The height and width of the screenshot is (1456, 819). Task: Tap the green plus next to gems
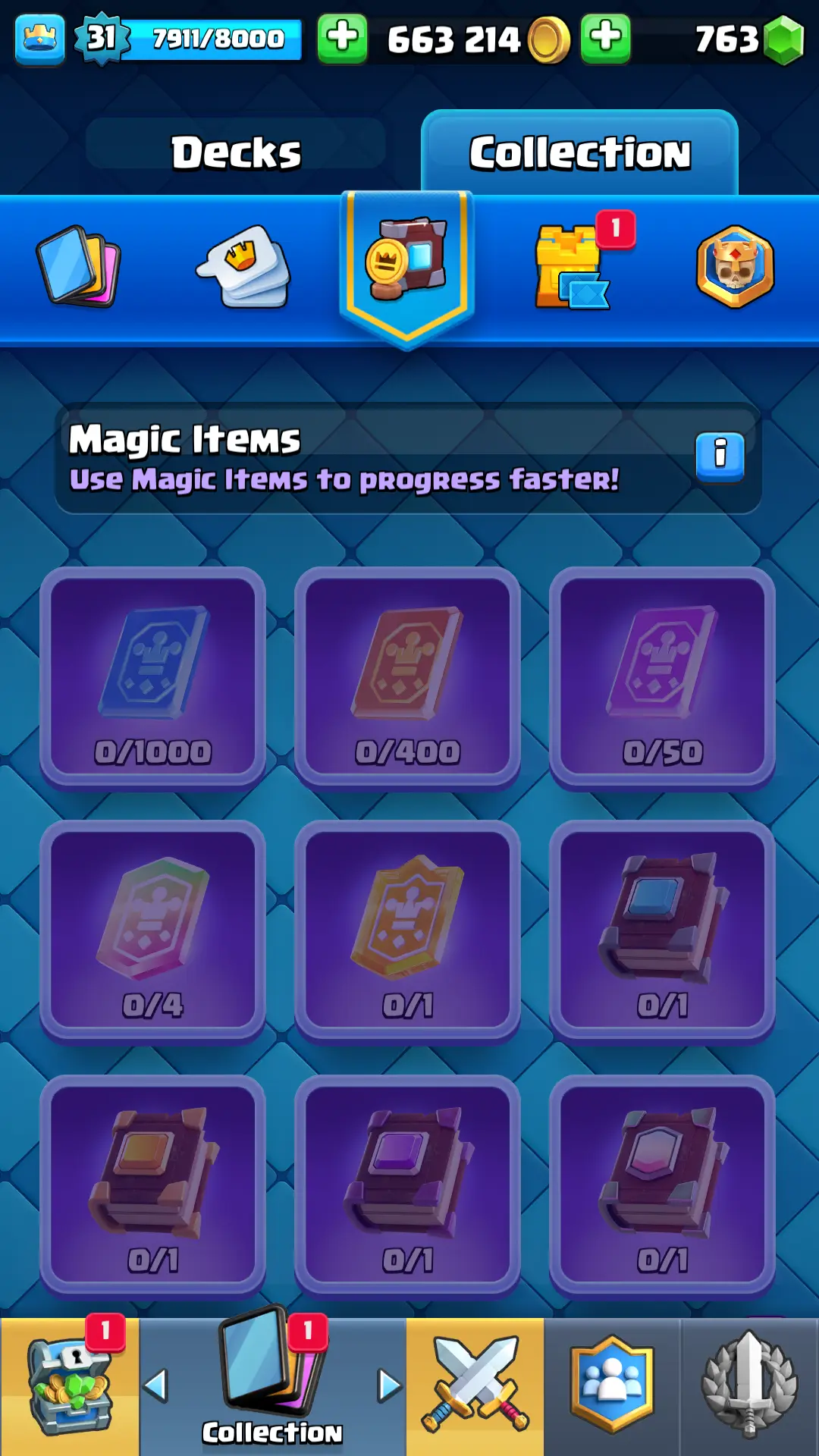605,38
